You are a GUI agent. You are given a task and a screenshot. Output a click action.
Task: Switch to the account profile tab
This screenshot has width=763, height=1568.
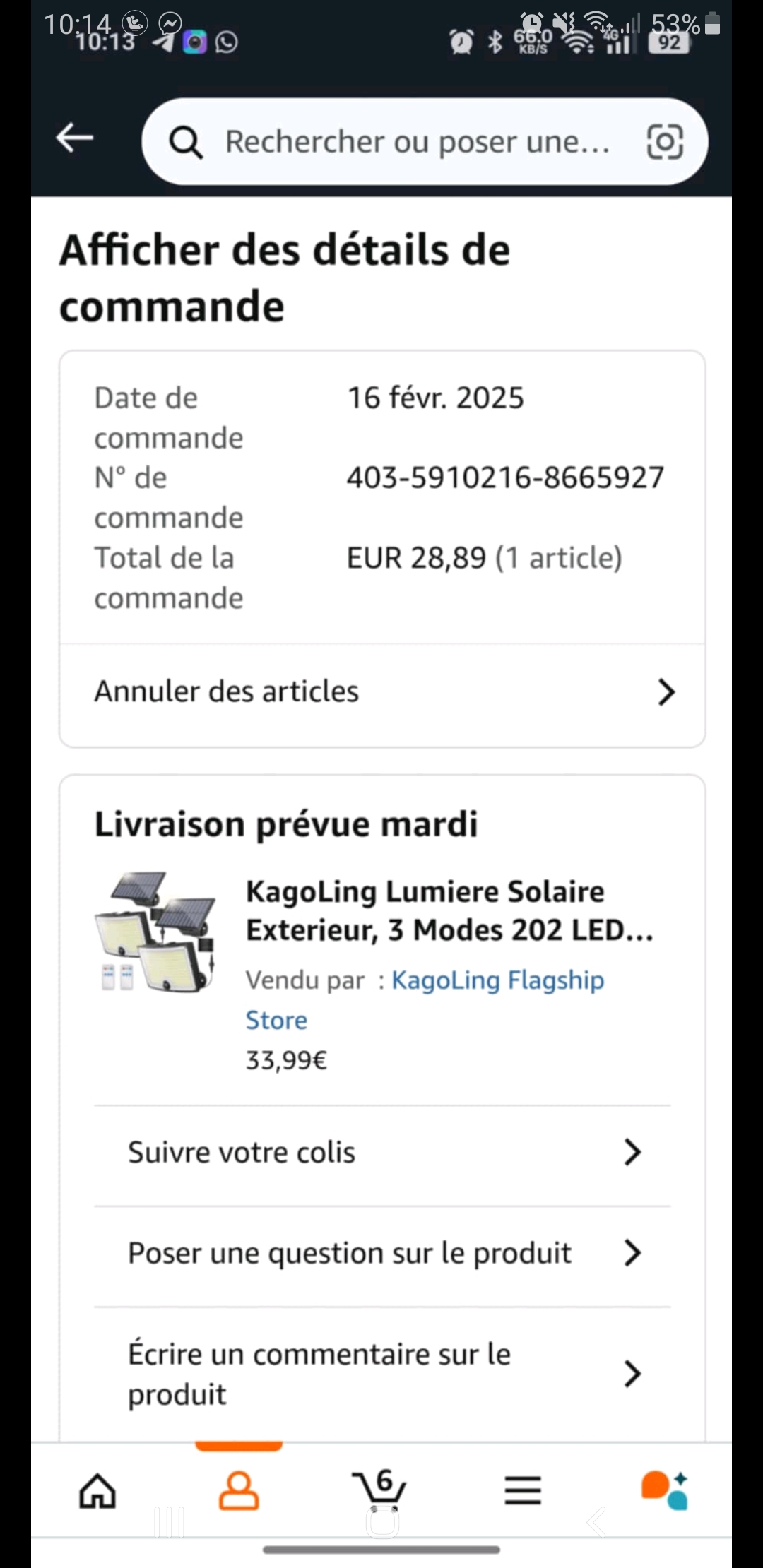click(239, 1490)
